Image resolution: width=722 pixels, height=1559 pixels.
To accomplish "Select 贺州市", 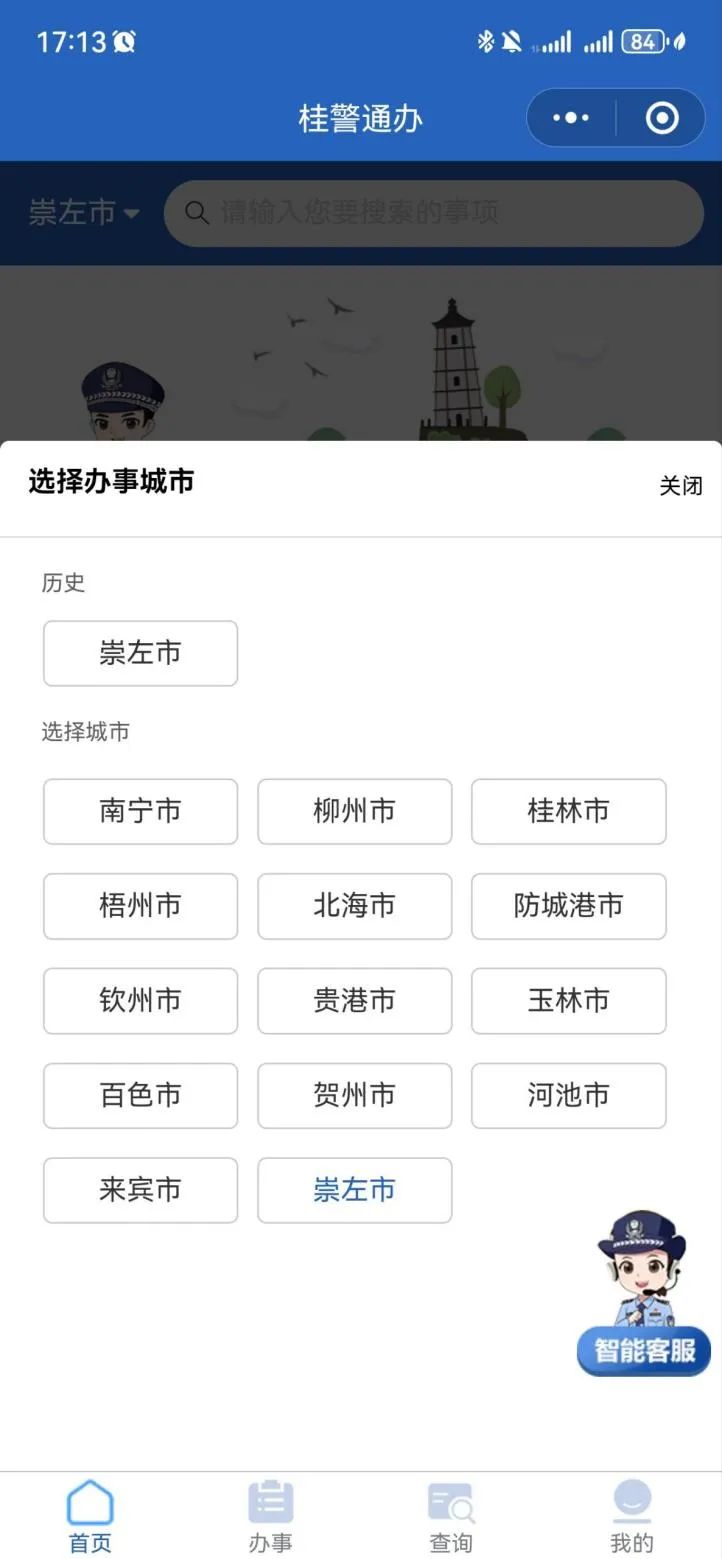I will coord(354,1095).
